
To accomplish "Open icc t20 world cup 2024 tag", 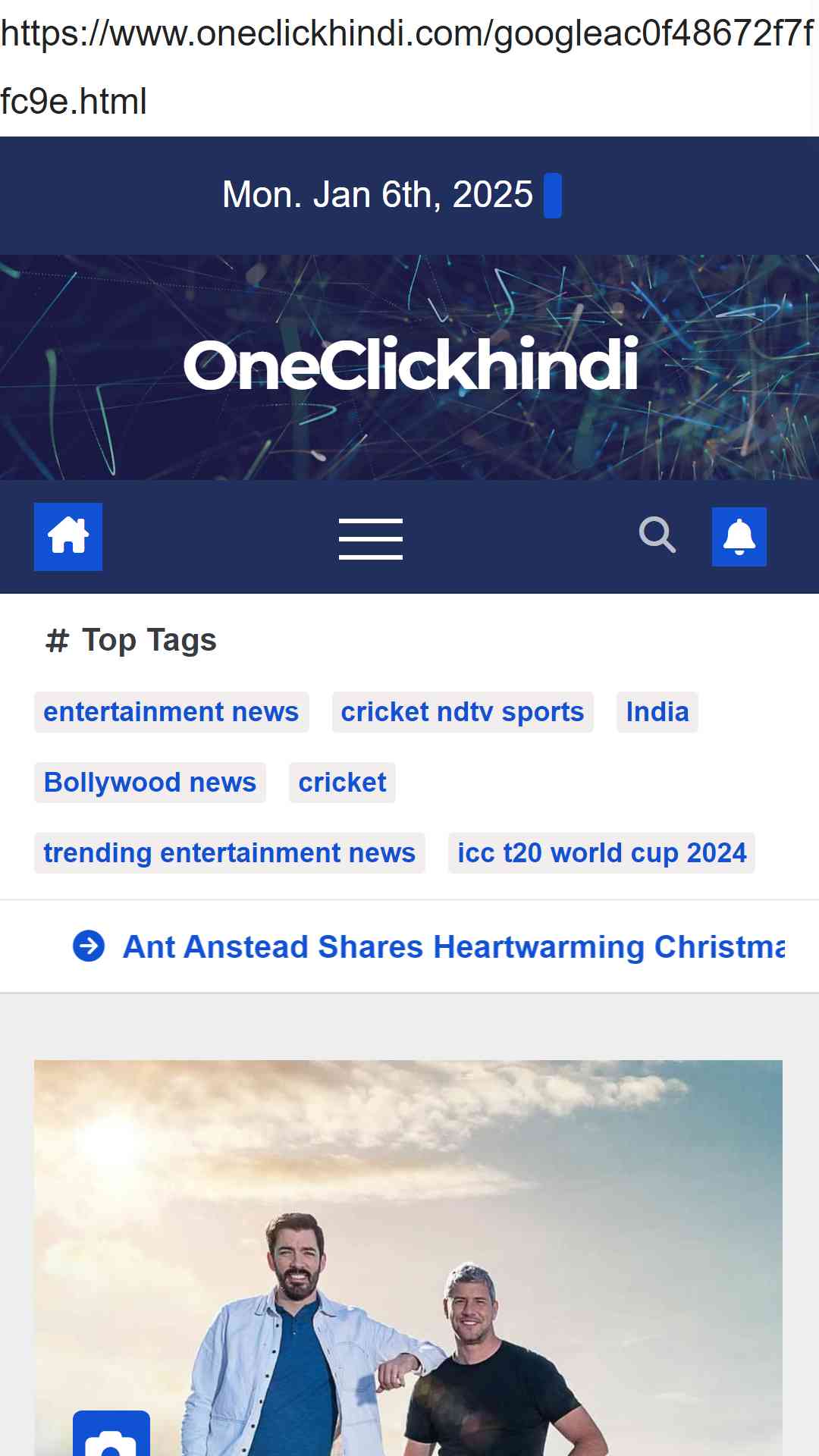I will 601,853.
